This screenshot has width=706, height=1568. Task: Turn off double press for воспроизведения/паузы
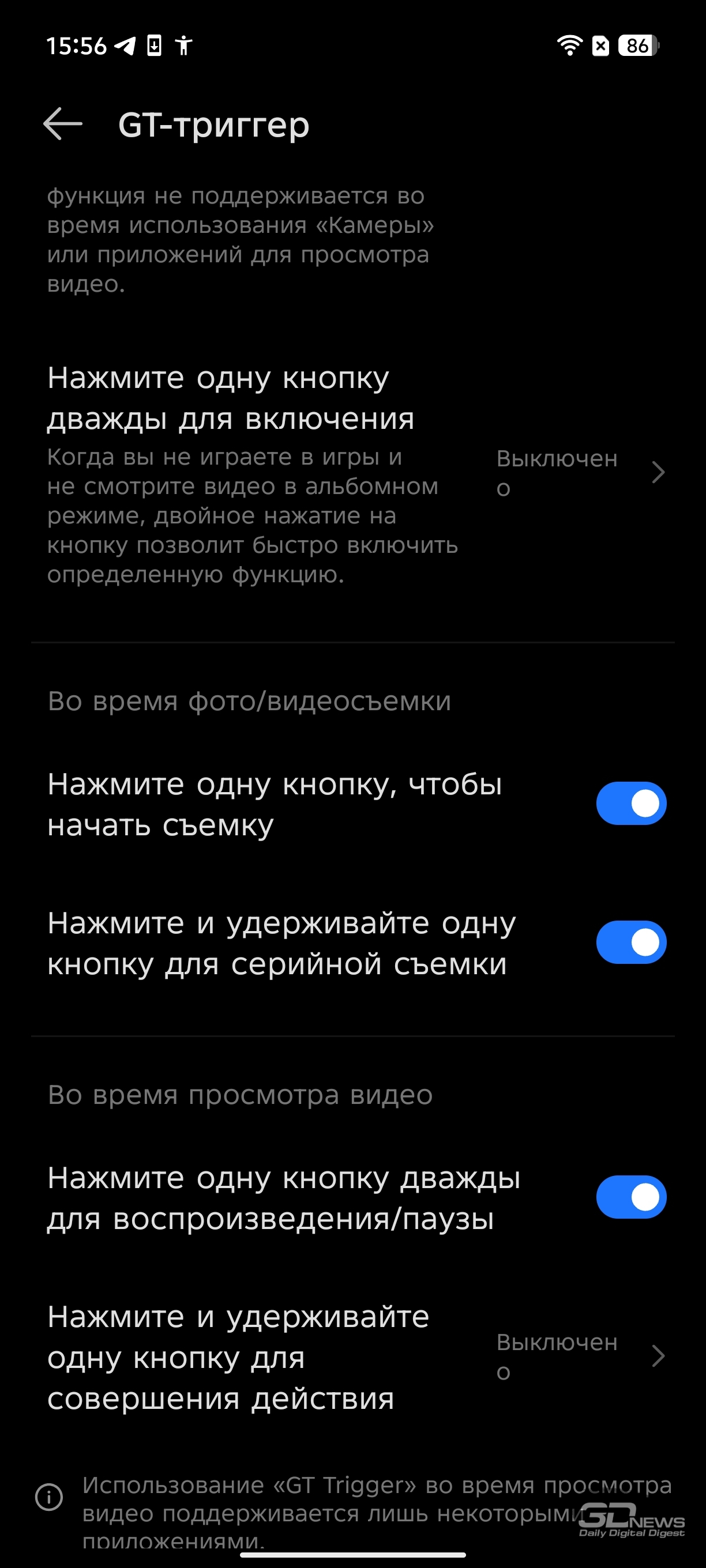click(x=631, y=1197)
